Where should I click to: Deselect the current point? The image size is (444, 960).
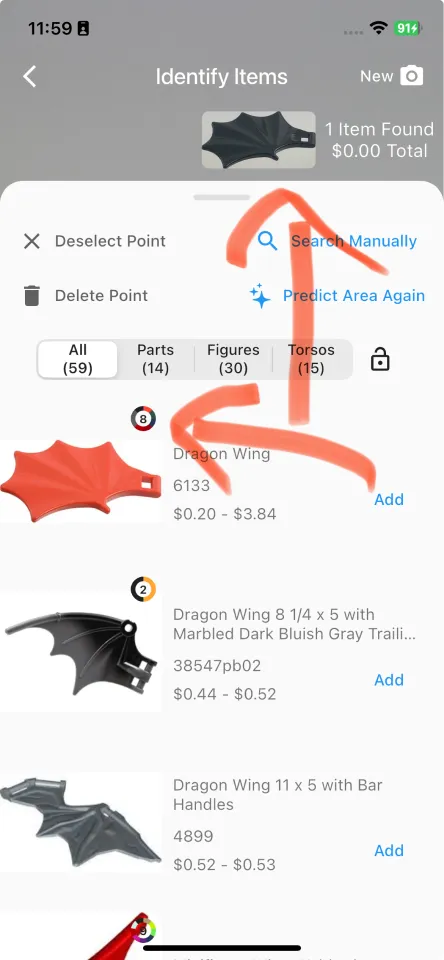point(95,241)
